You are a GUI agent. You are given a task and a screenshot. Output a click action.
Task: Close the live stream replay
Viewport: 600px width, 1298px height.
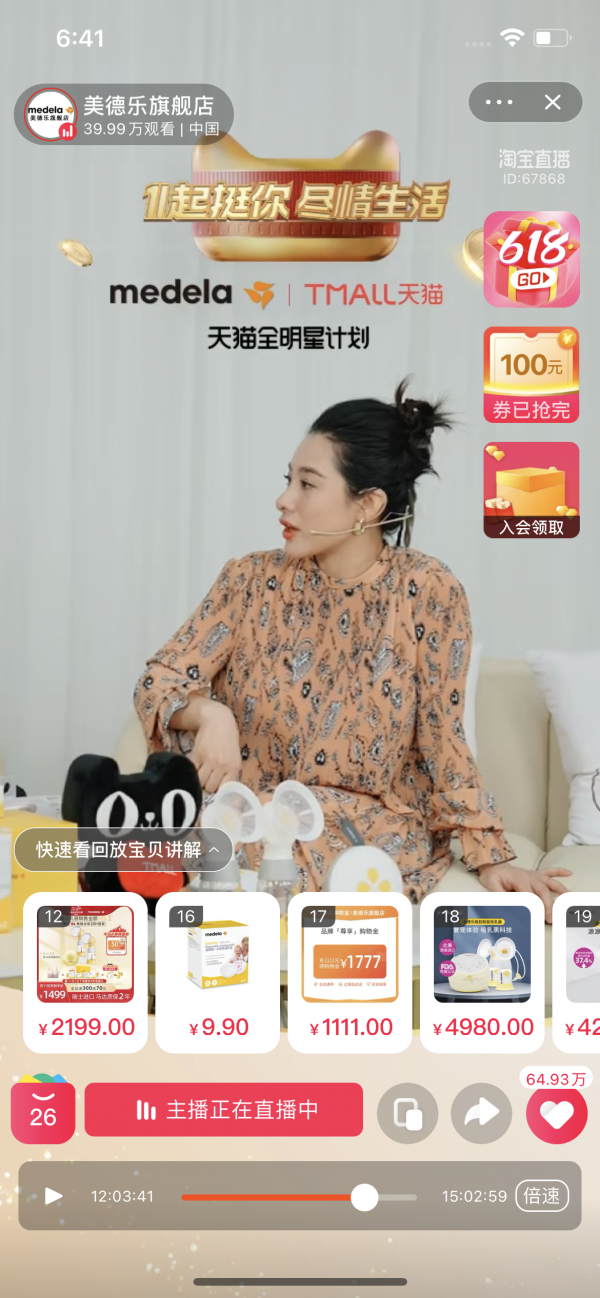coord(552,102)
